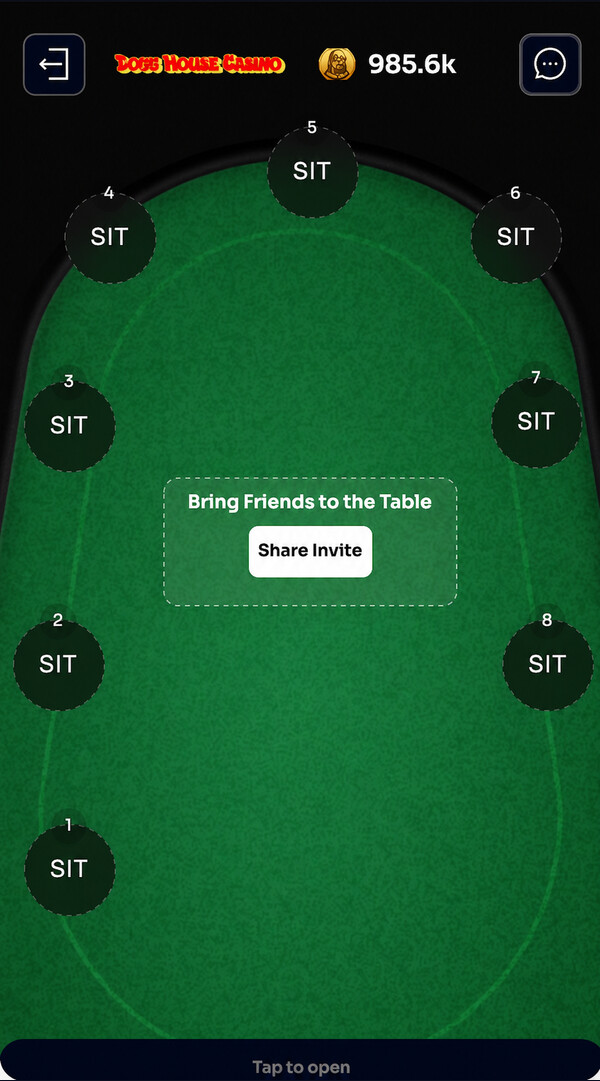Choose the SIT button at seat 6
Image resolution: width=600 pixels, height=1081 pixels.
click(x=516, y=237)
